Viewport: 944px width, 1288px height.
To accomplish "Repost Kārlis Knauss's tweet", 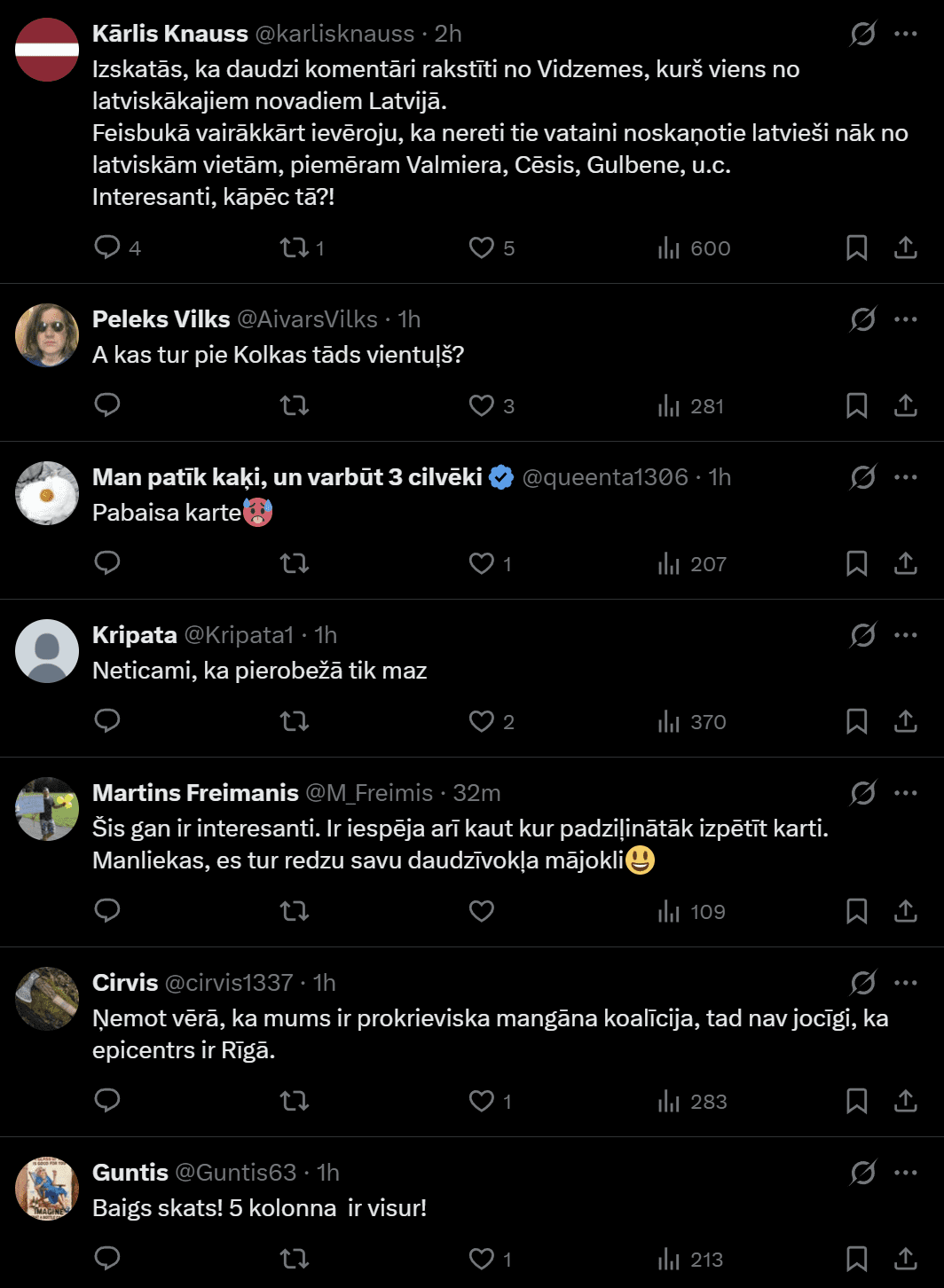I will pos(295,247).
